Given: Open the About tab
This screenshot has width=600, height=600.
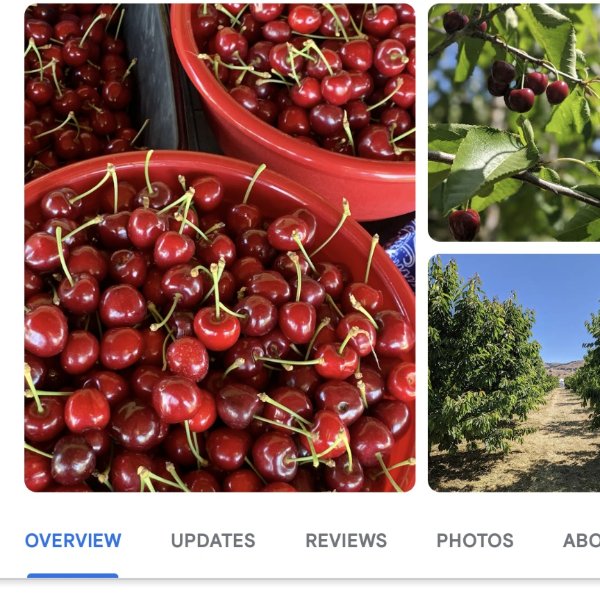Looking at the screenshot, I should pos(582,541).
